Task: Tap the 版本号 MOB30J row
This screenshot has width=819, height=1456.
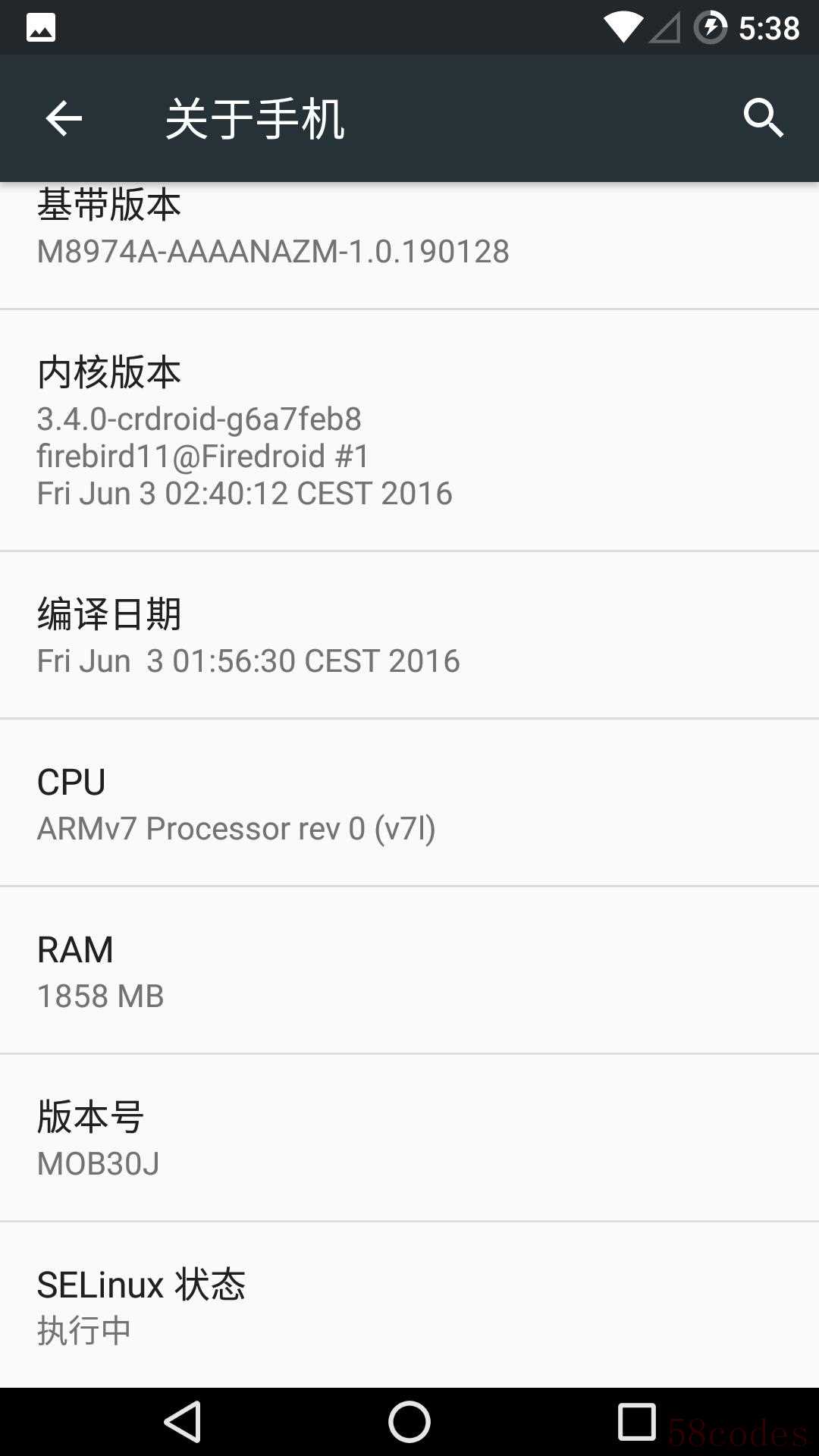Action: [x=409, y=1138]
